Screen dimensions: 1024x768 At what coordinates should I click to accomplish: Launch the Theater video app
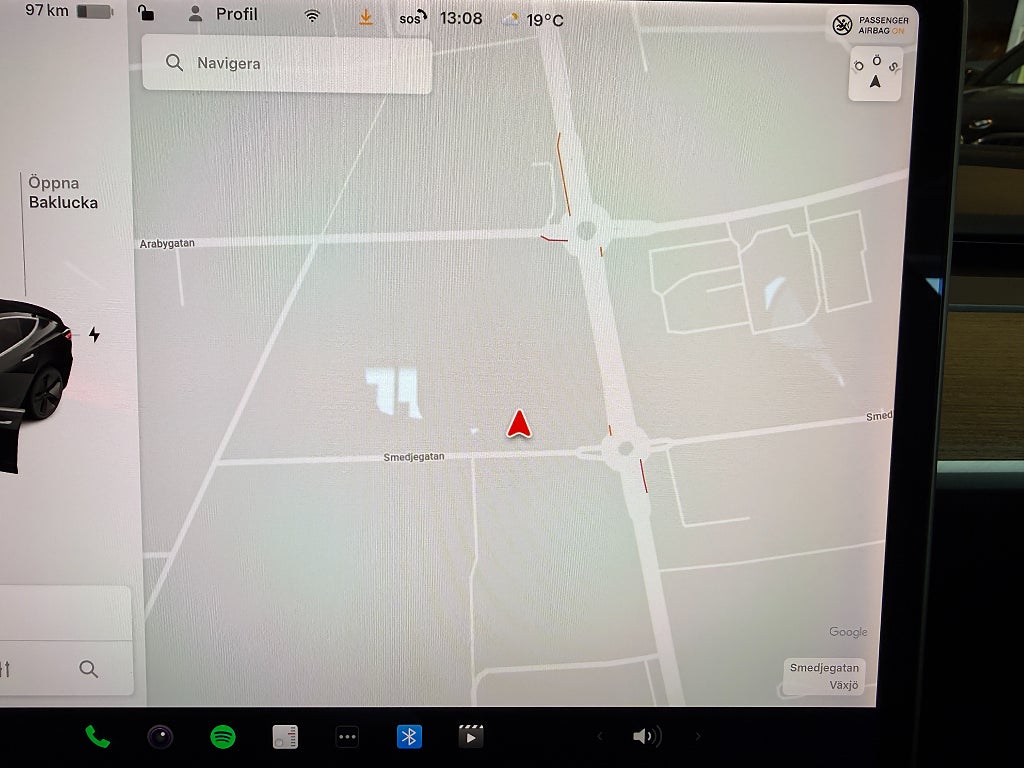coord(470,737)
